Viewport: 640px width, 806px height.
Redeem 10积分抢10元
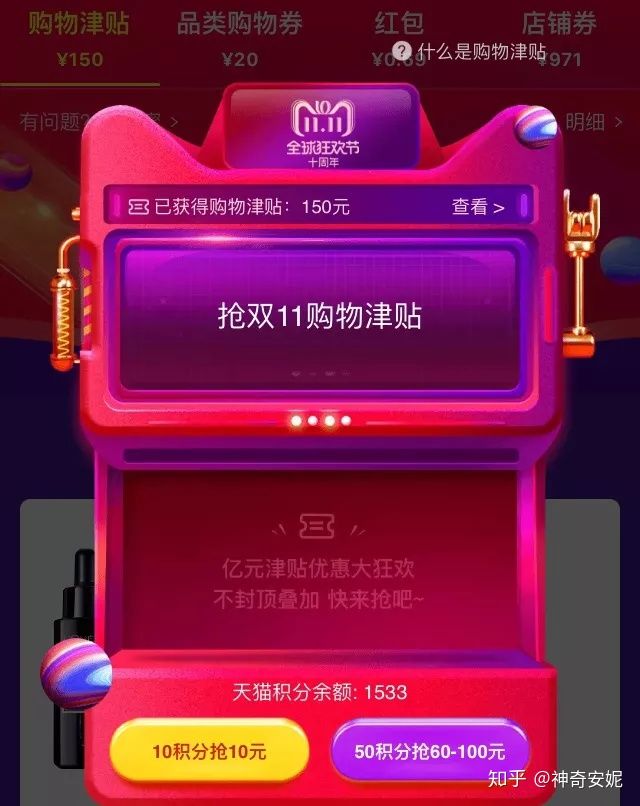pos(209,751)
